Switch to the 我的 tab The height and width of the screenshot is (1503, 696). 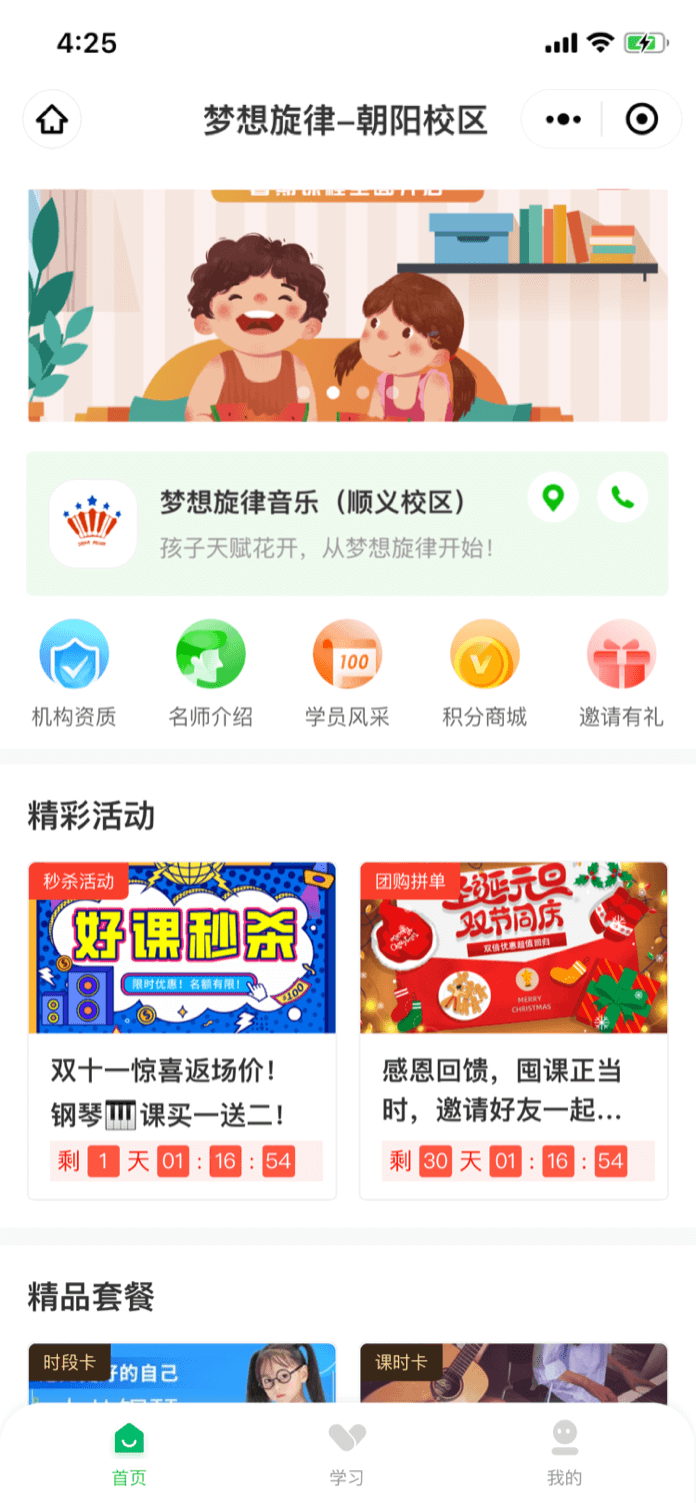[x=564, y=1454]
